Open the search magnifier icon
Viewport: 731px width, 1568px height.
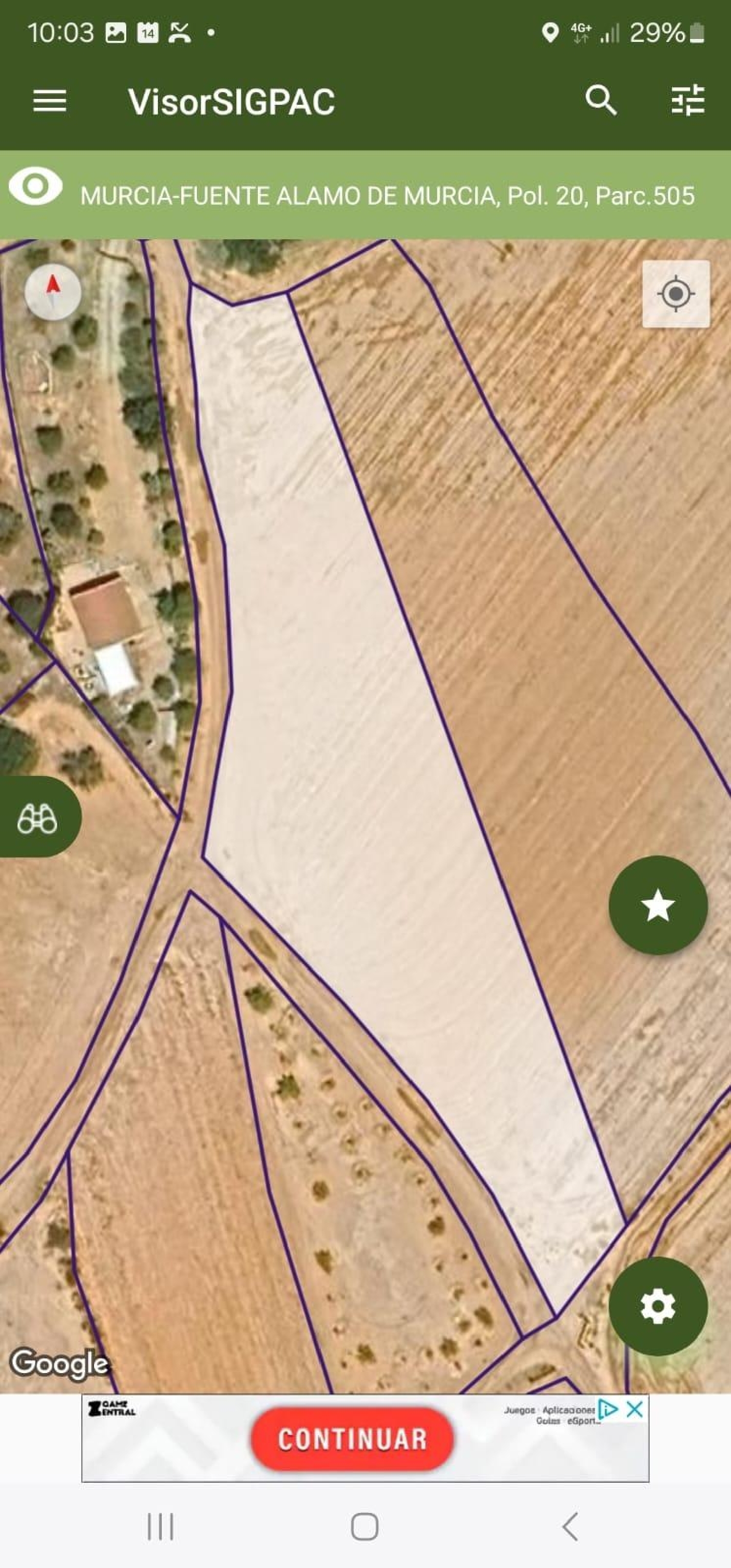coord(601,100)
